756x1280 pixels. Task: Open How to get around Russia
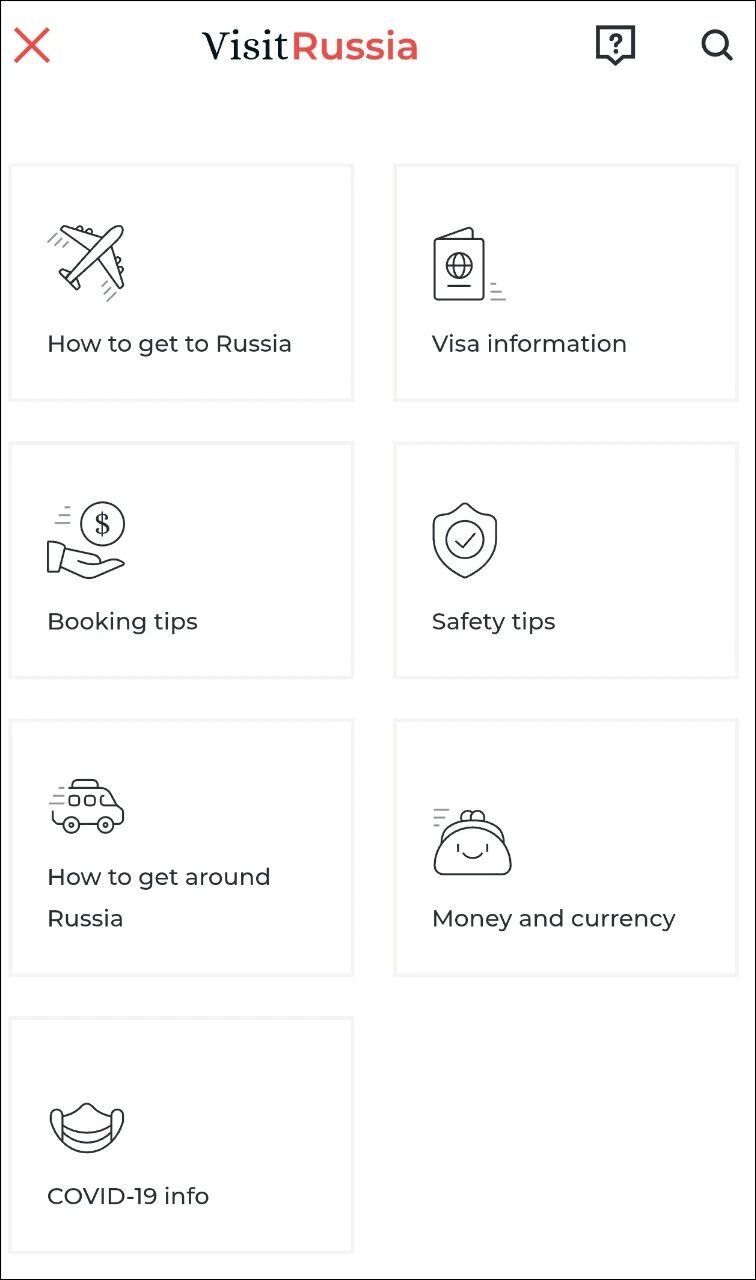[181, 847]
